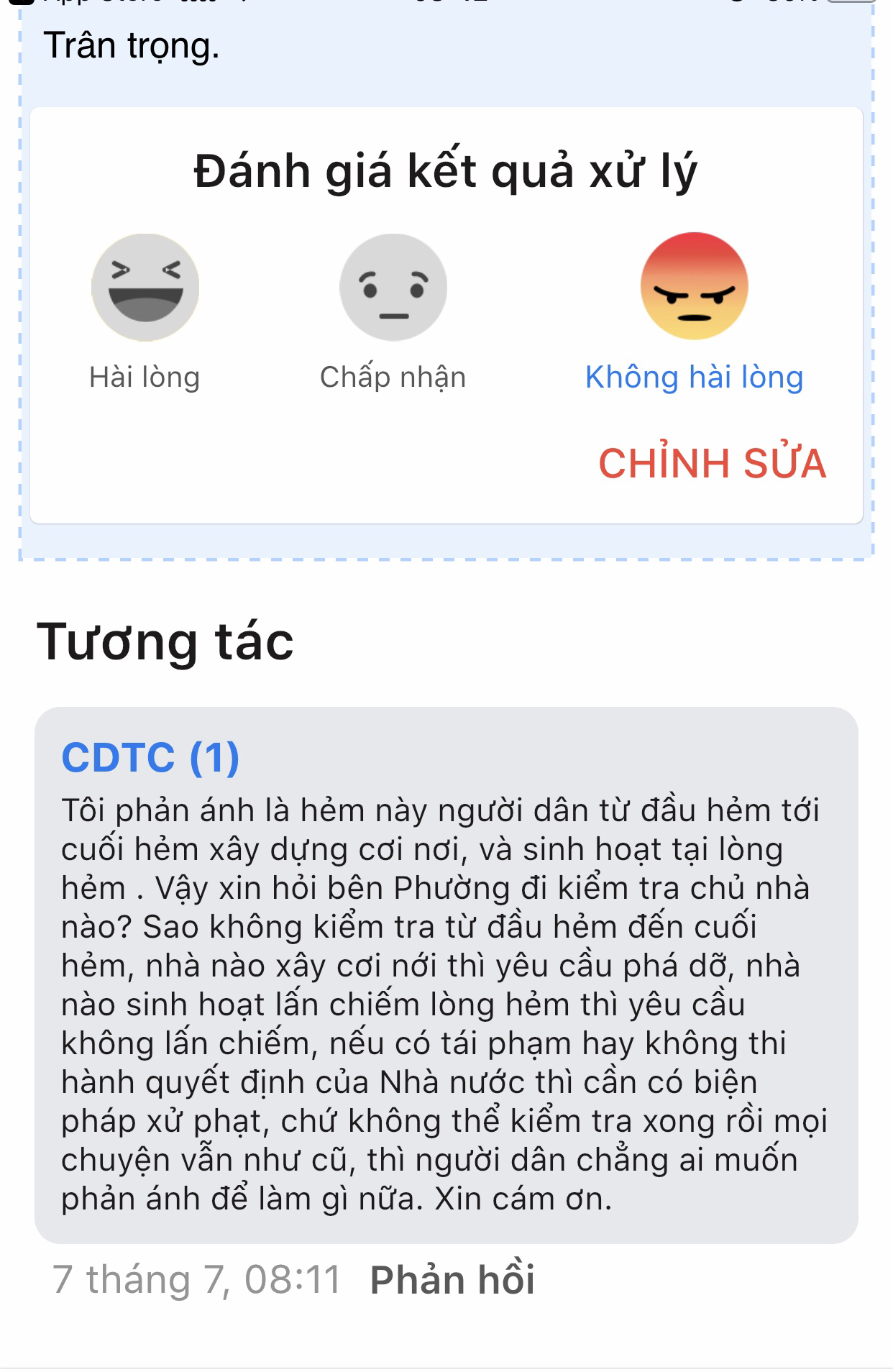893x1372 pixels.
Task: Select the Chấp nhận rating face
Action: point(393,288)
